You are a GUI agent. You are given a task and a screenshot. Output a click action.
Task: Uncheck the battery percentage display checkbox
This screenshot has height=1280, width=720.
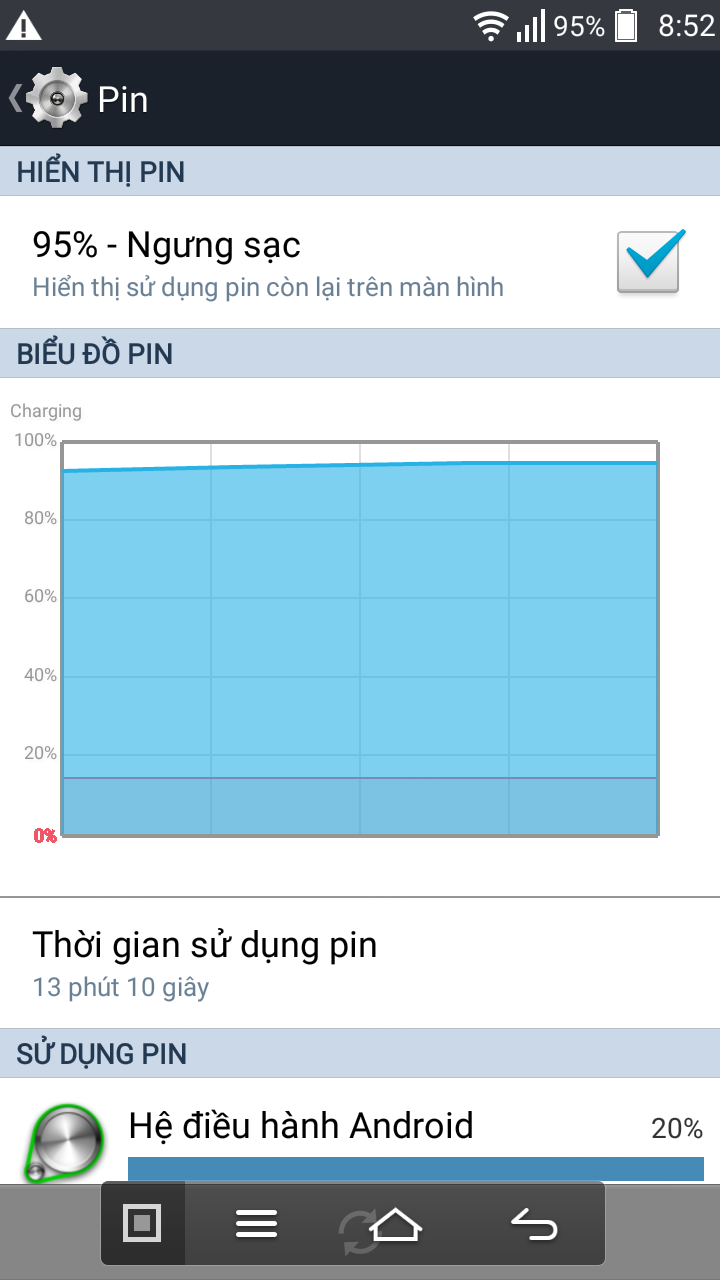pos(649,261)
